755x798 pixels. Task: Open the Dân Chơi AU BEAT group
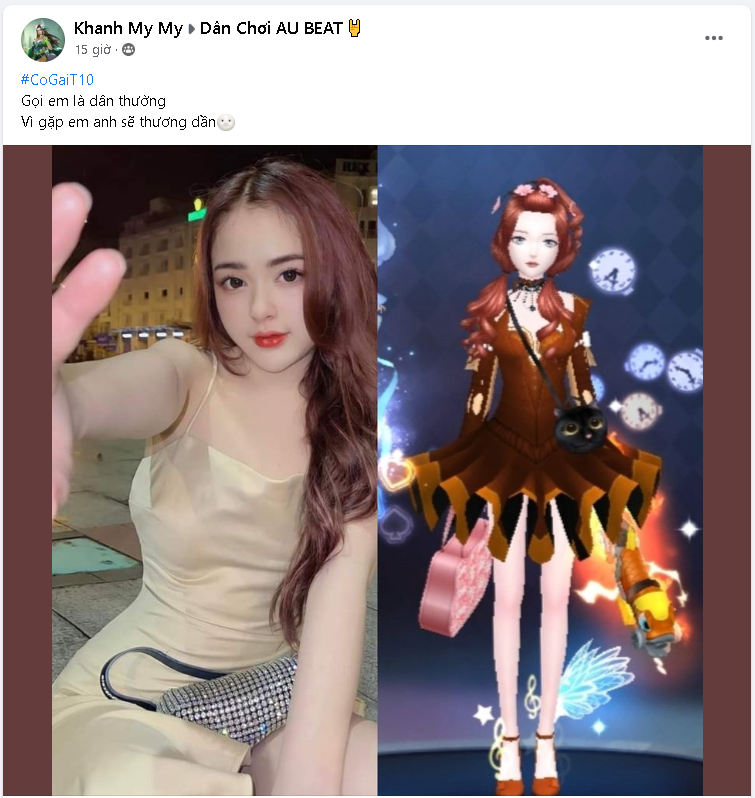point(271,28)
